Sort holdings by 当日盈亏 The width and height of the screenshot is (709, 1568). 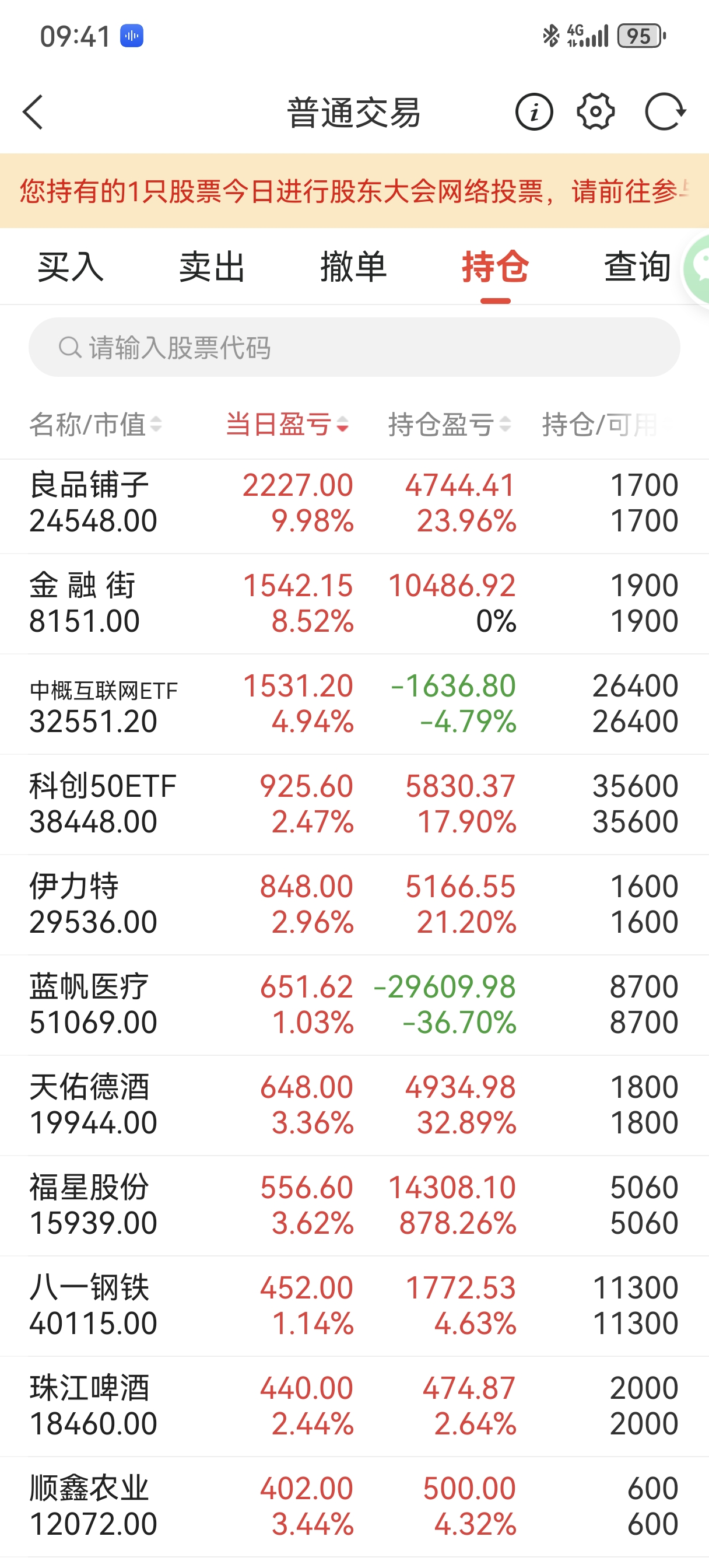(287, 424)
